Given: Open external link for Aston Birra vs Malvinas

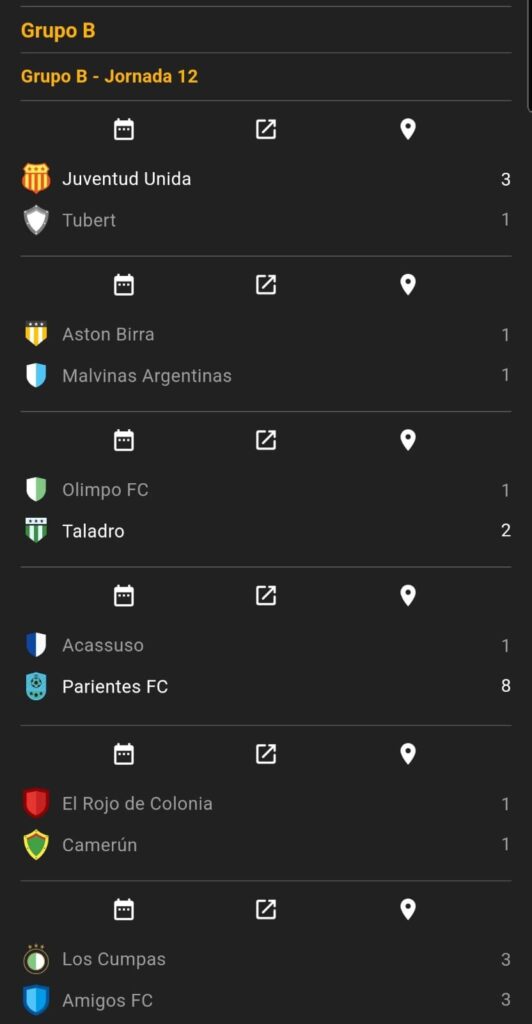Looking at the screenshot, I should 266,285.
